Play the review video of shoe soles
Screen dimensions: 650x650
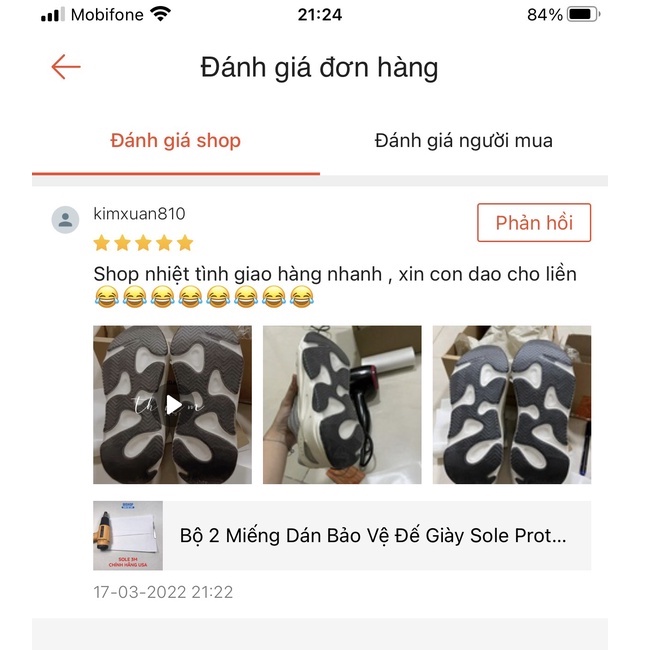click(173, 404)
